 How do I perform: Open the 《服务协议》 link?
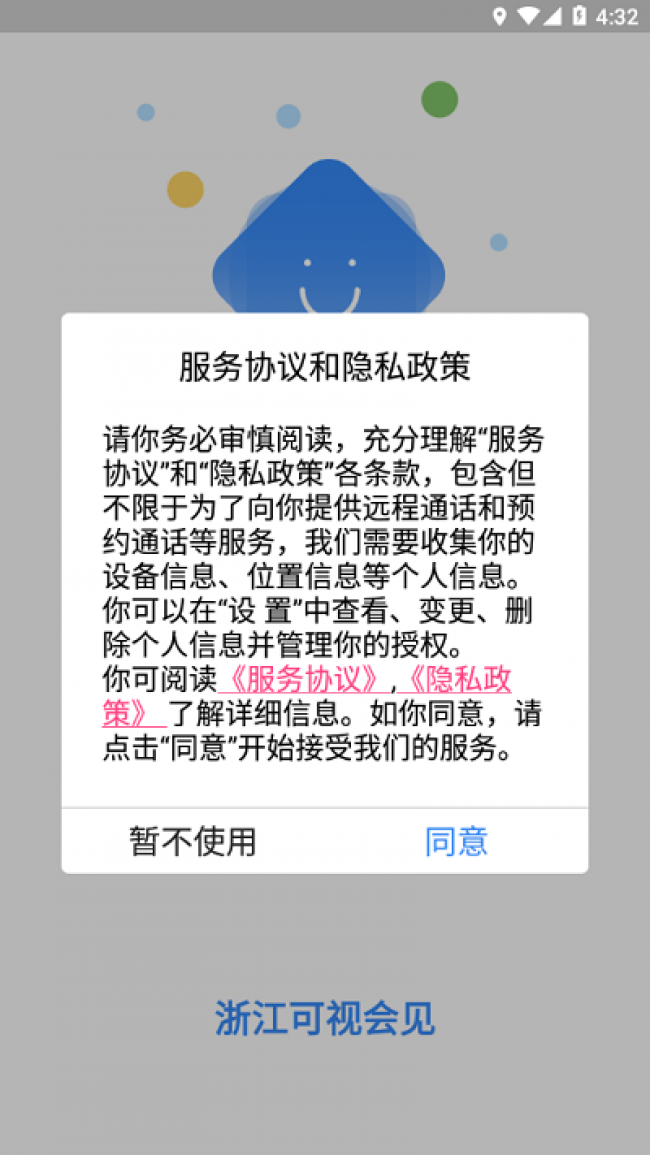304,679
